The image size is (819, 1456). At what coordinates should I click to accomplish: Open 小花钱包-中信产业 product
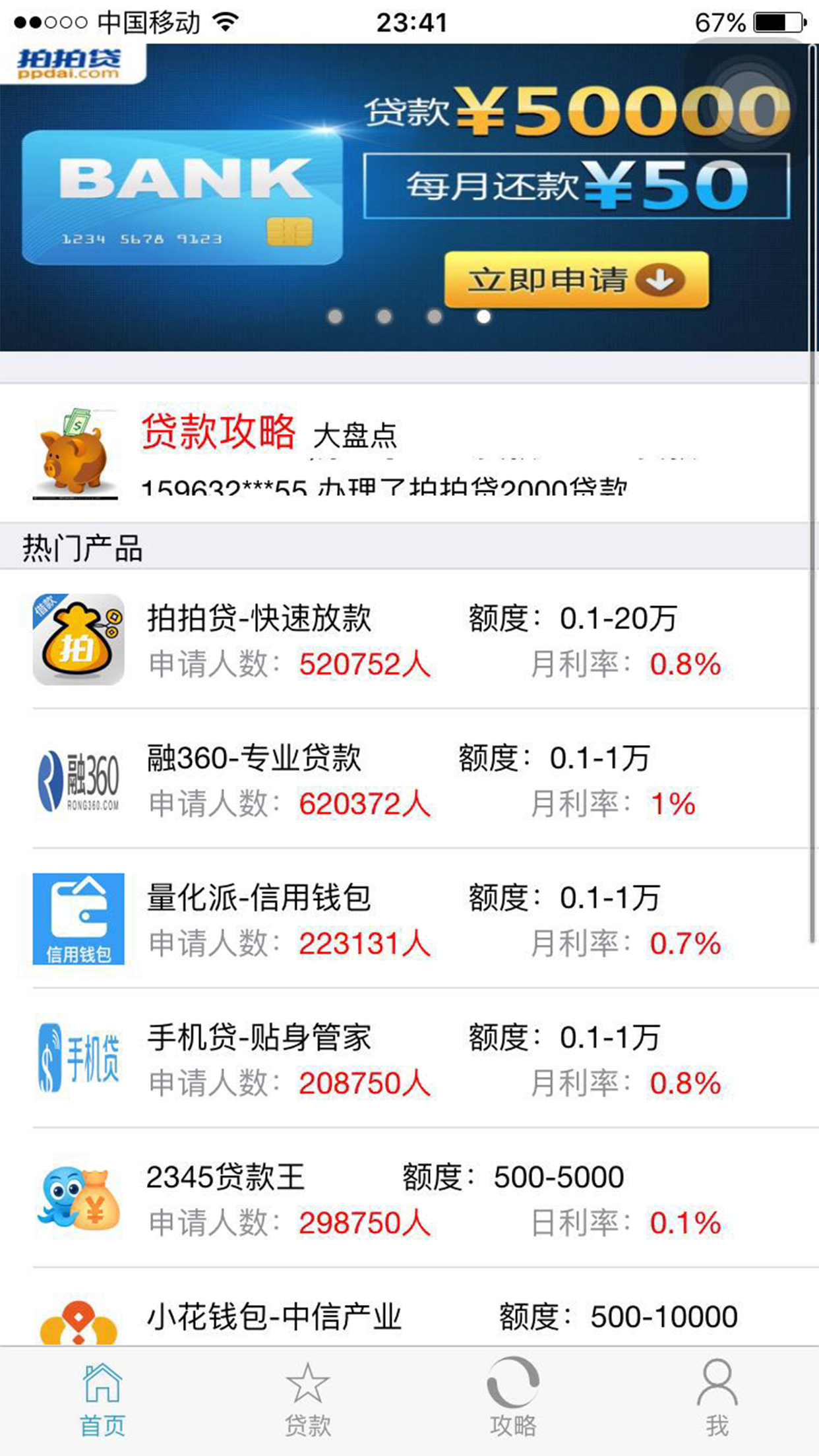(409, 1318)
